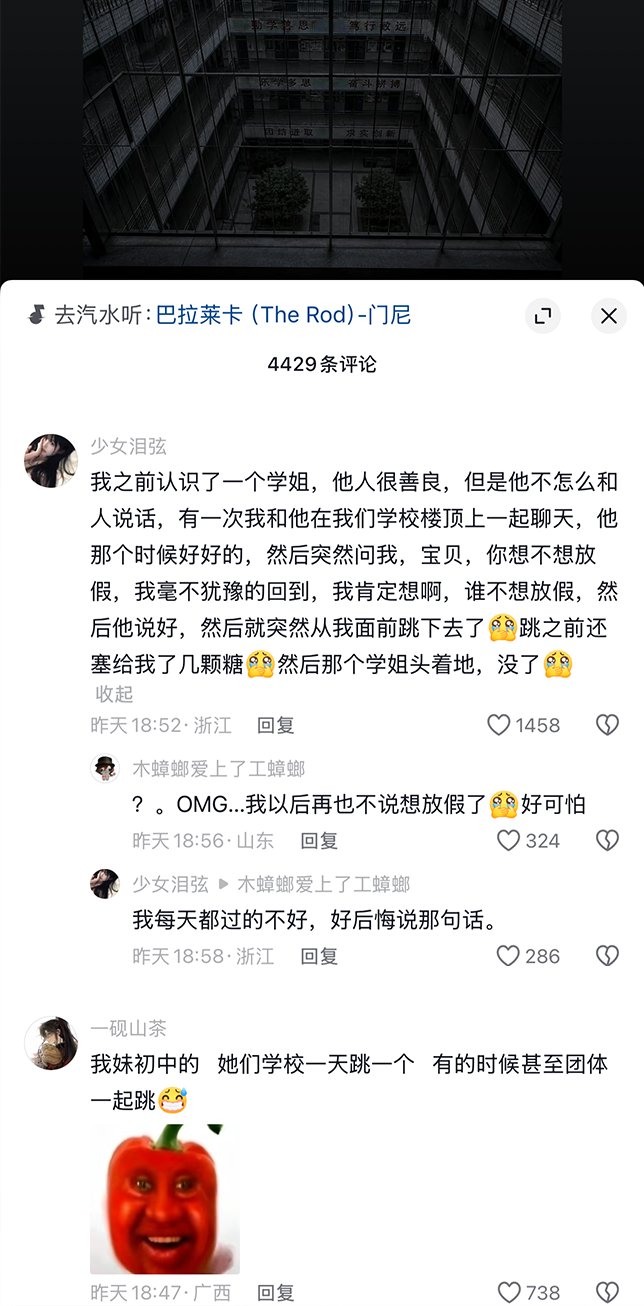The height and width of the screenshot is (1306, 644).
Task: Collapse 少女泪弦's long comment via 收起
Action: coord(114,694)
